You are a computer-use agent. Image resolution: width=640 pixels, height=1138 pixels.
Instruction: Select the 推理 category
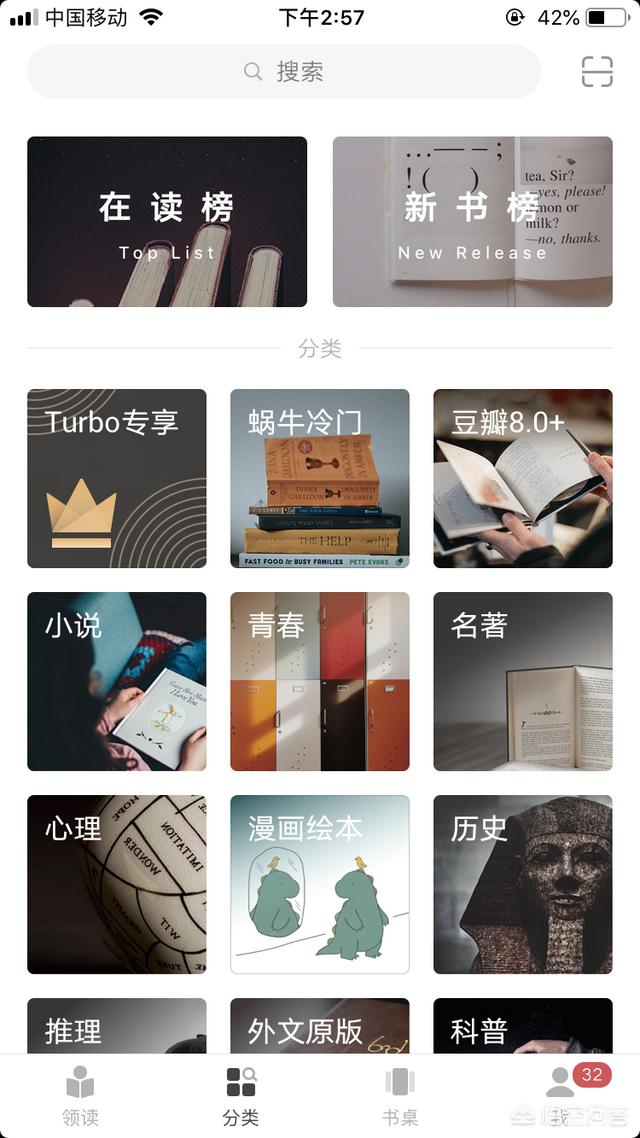click(117, 1026)
